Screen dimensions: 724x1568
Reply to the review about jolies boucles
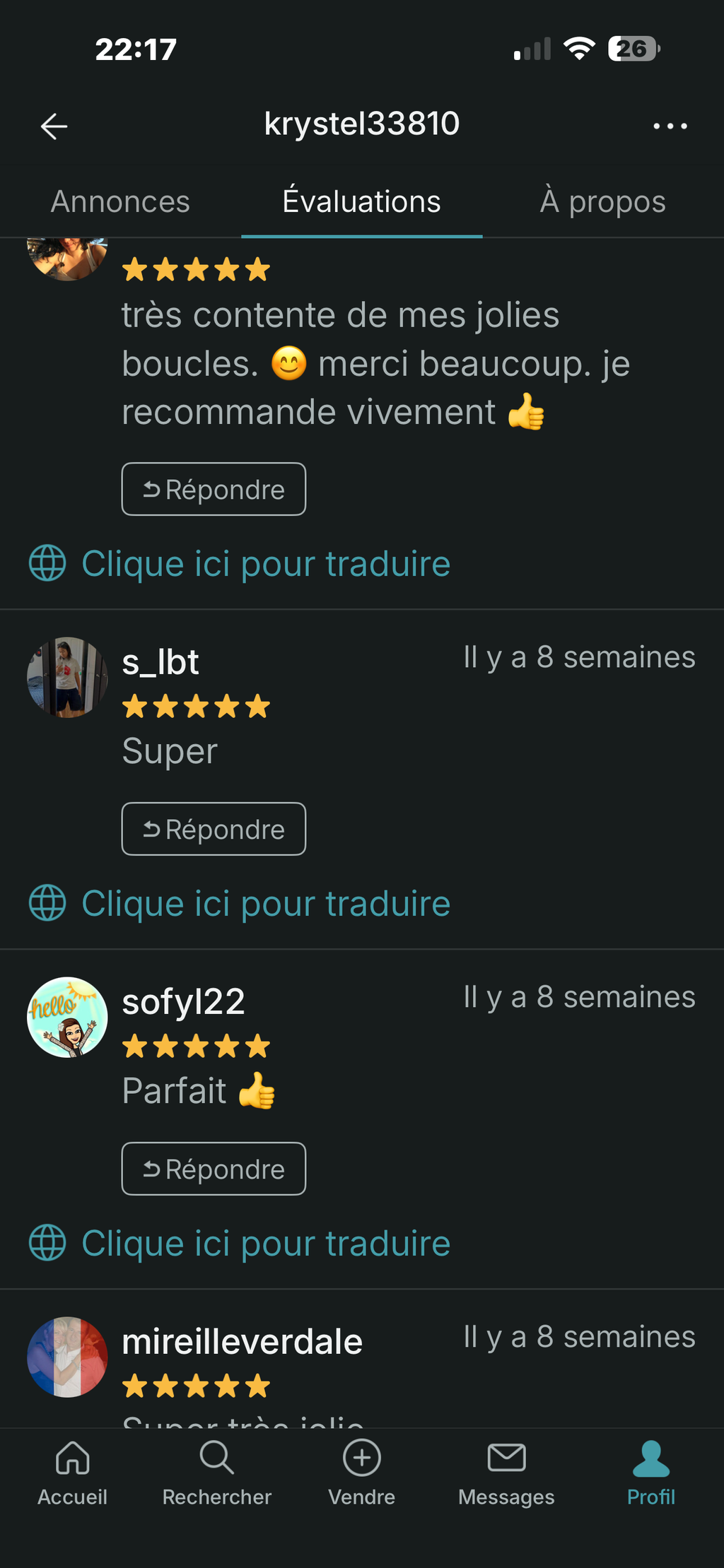click(214, 489)
